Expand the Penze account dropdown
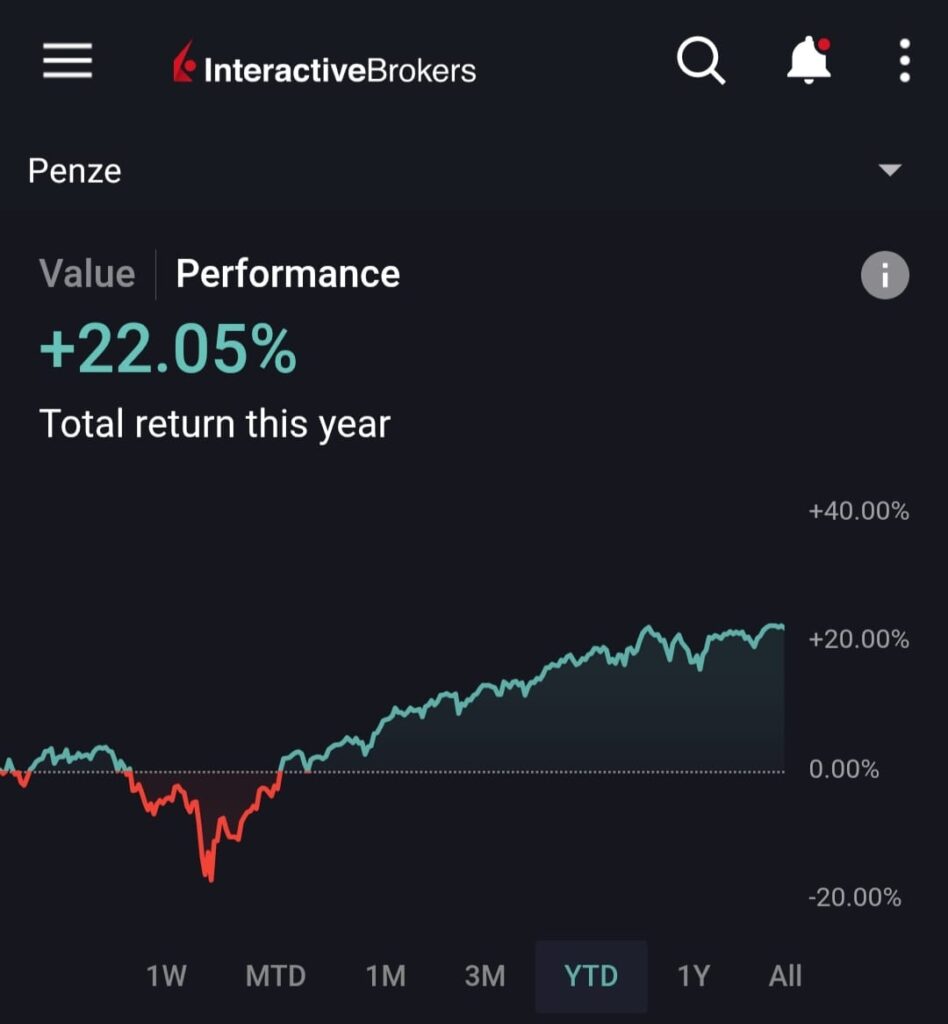Viewport: 948px width, 1024px height. pos(889,170)
